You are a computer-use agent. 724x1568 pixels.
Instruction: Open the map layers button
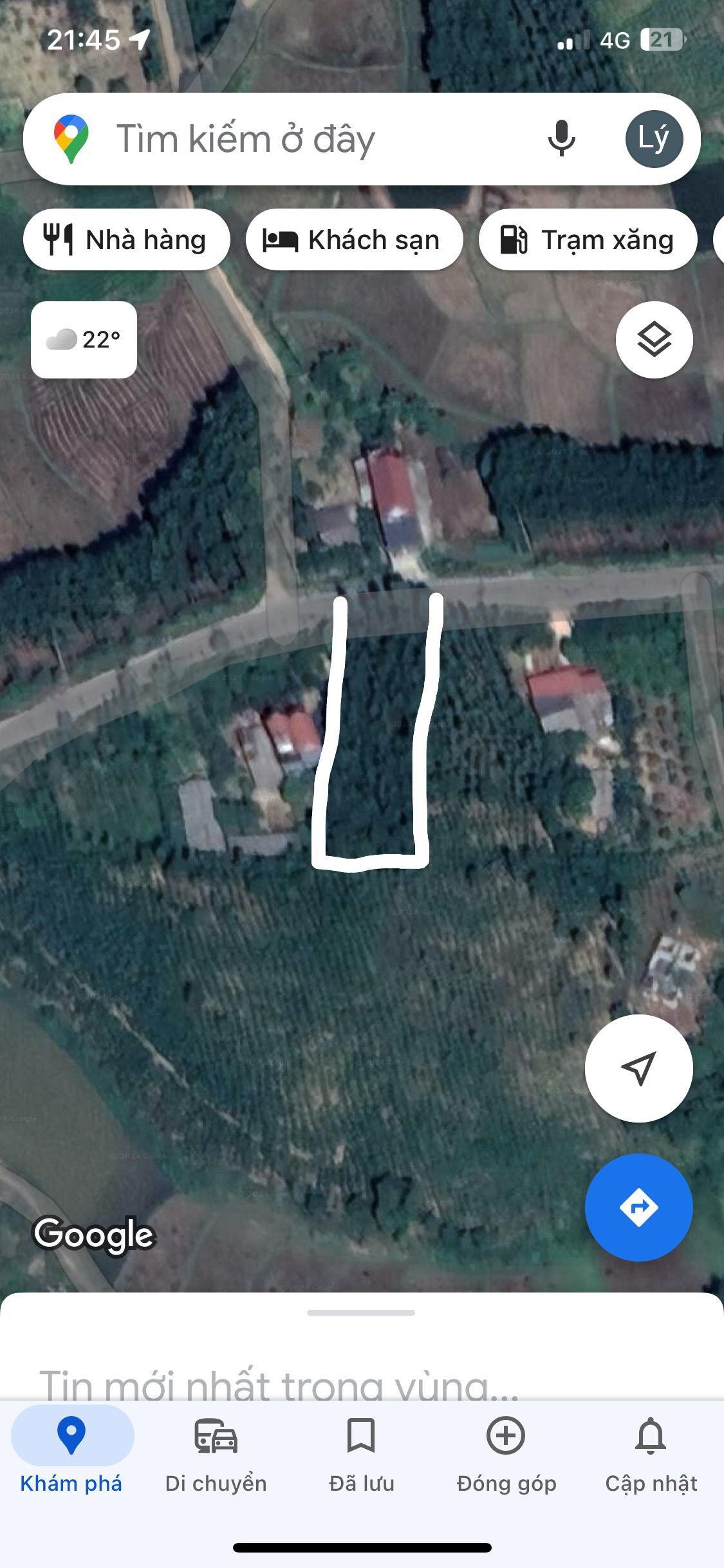(x=654, y=339)
